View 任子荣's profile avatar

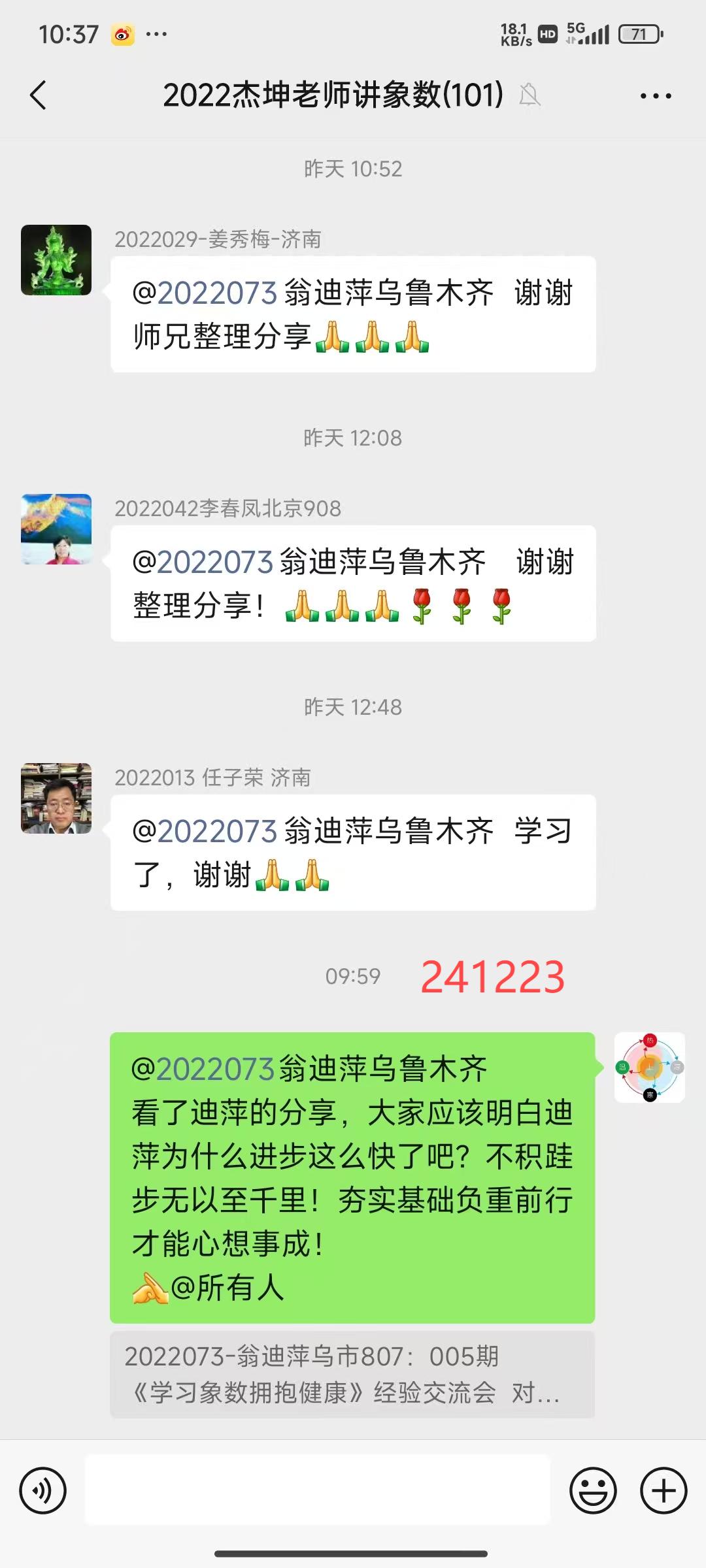[x=56, y=798]
